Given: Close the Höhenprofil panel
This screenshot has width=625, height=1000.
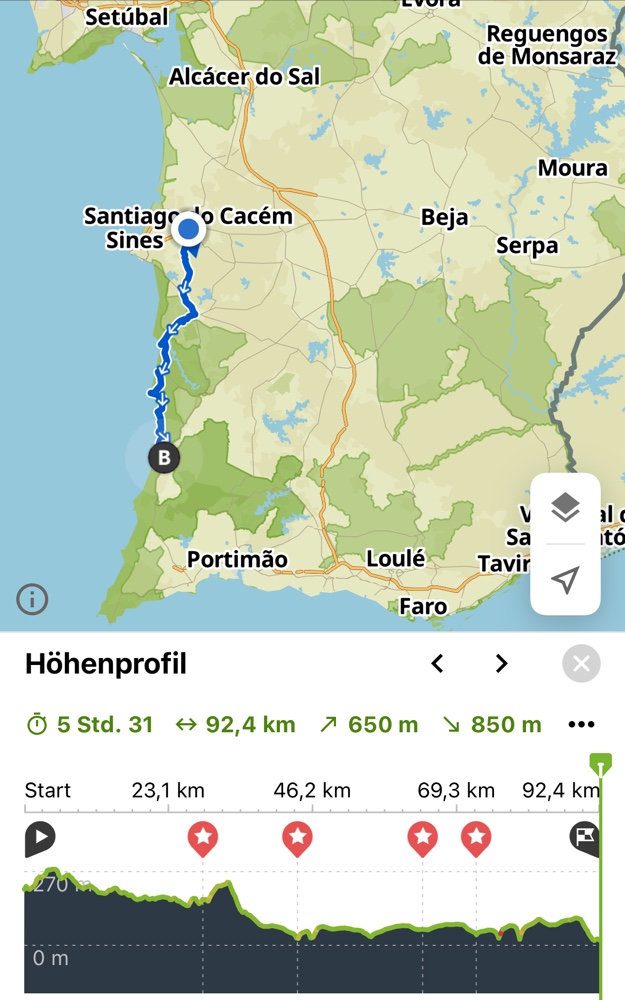Looking at the screenshot, I should 581,664.
